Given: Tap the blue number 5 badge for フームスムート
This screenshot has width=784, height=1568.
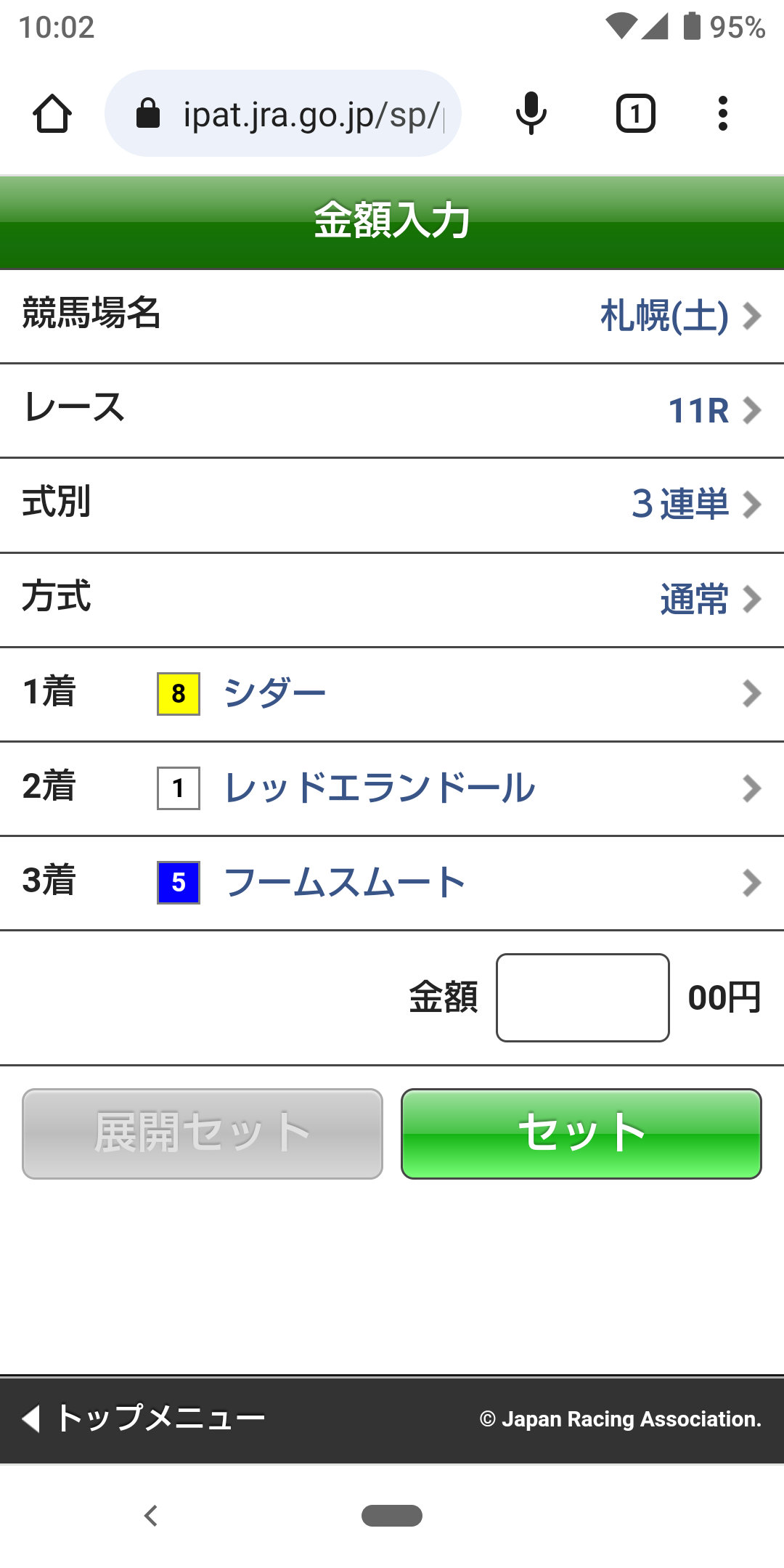Looking at the screenshot, I should point(178,882).
